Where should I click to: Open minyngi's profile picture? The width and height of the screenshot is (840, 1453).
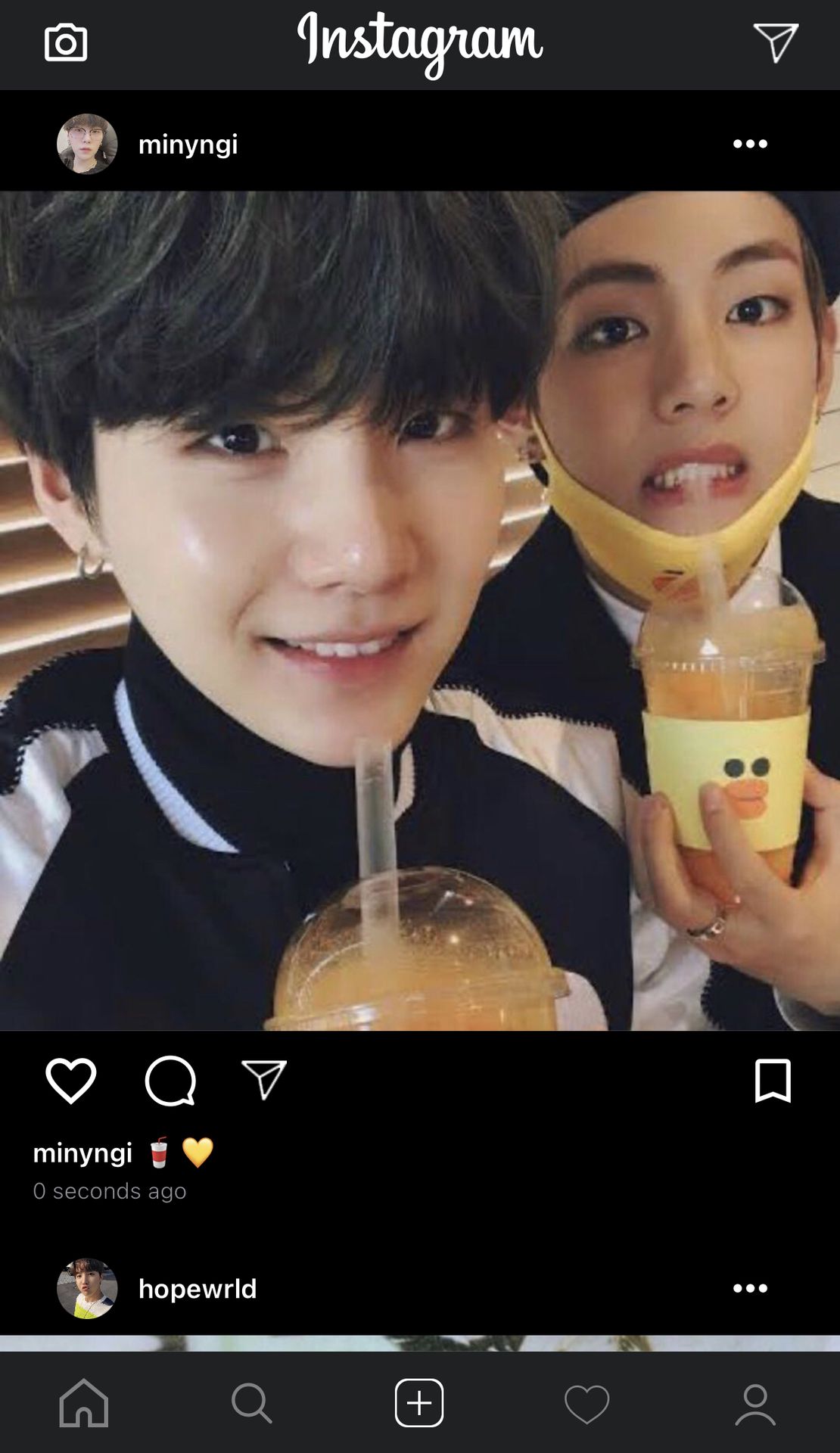pos(87,144)
